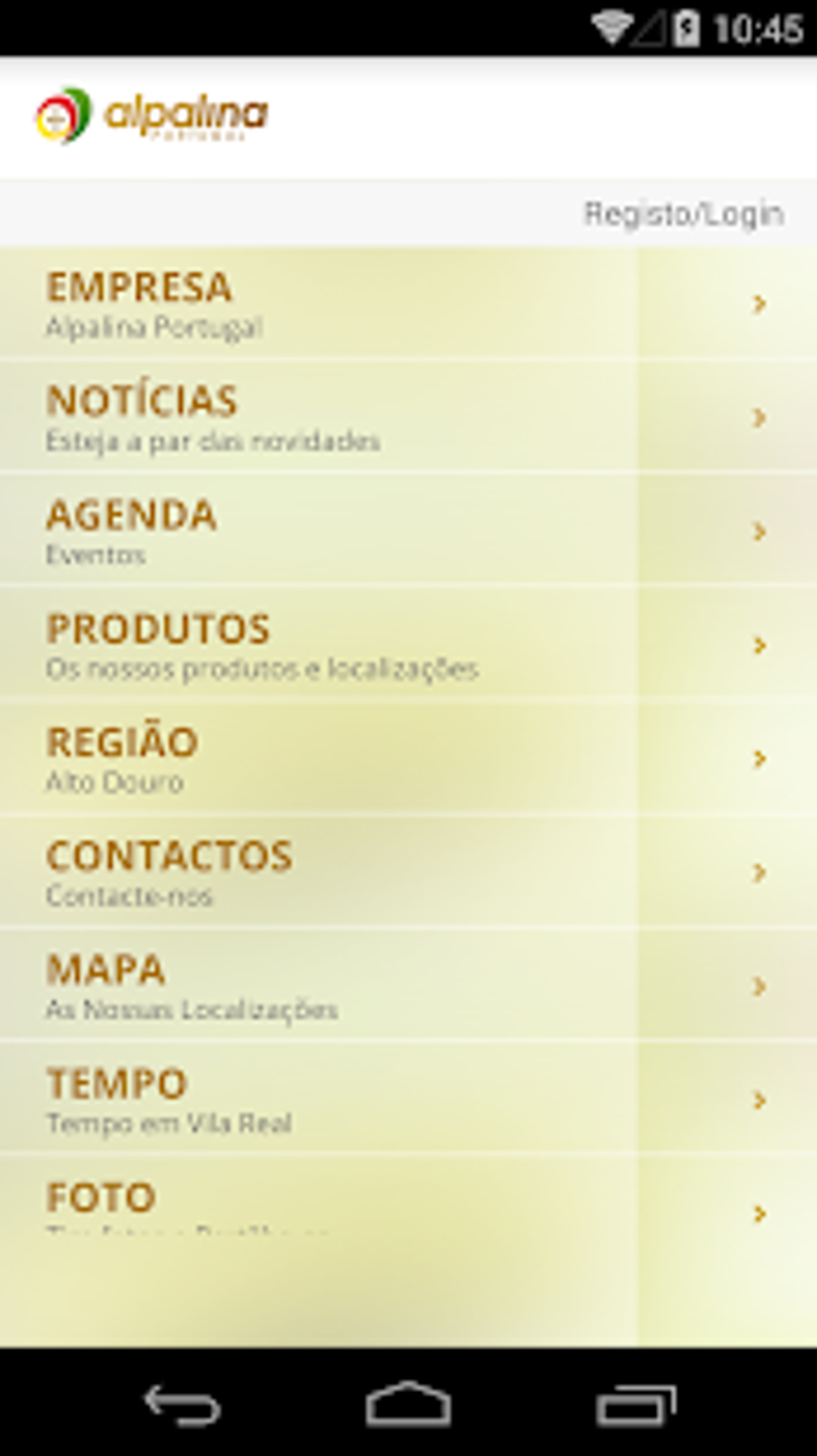
Task: Open the AGENDA events row
Action: (400, 531)
